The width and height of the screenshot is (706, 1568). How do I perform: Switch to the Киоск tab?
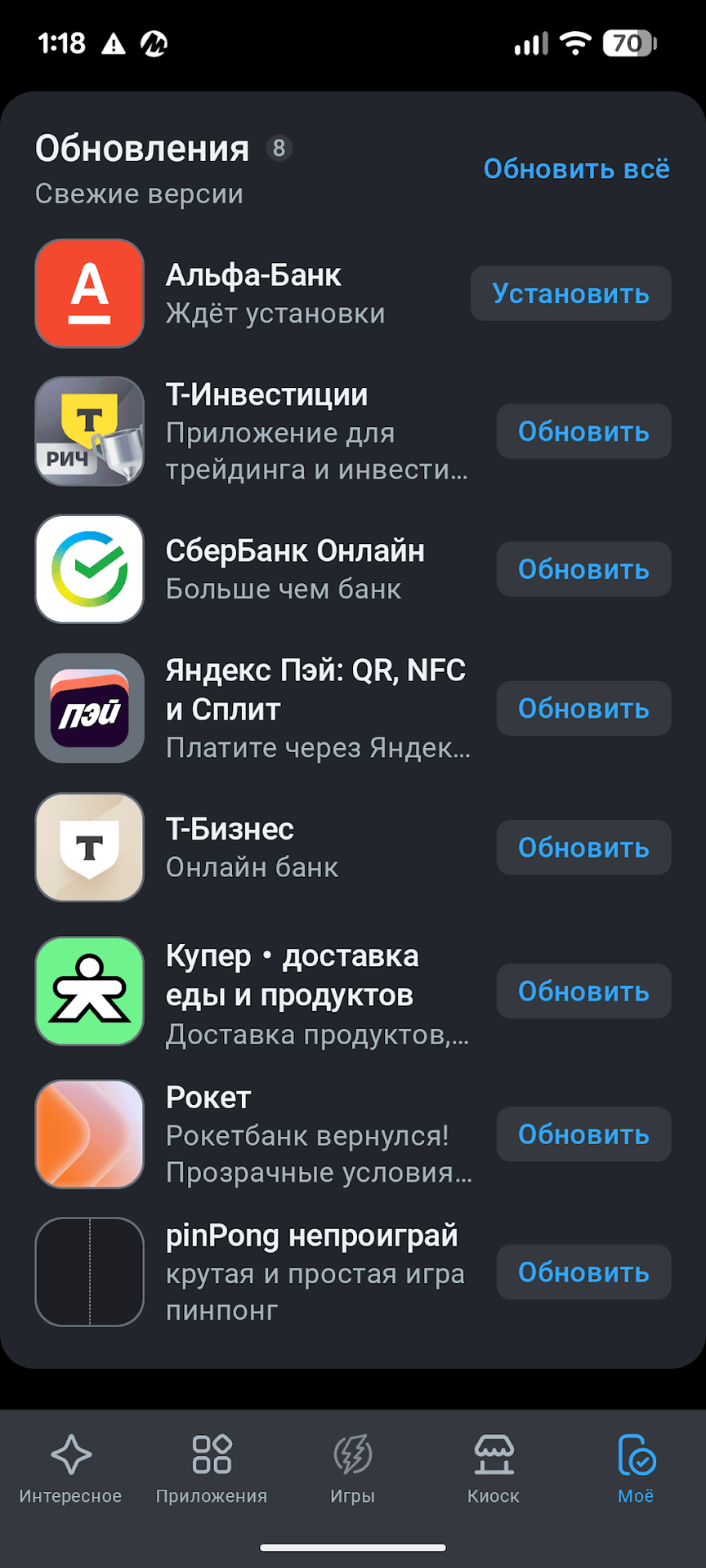(494, 1468)
